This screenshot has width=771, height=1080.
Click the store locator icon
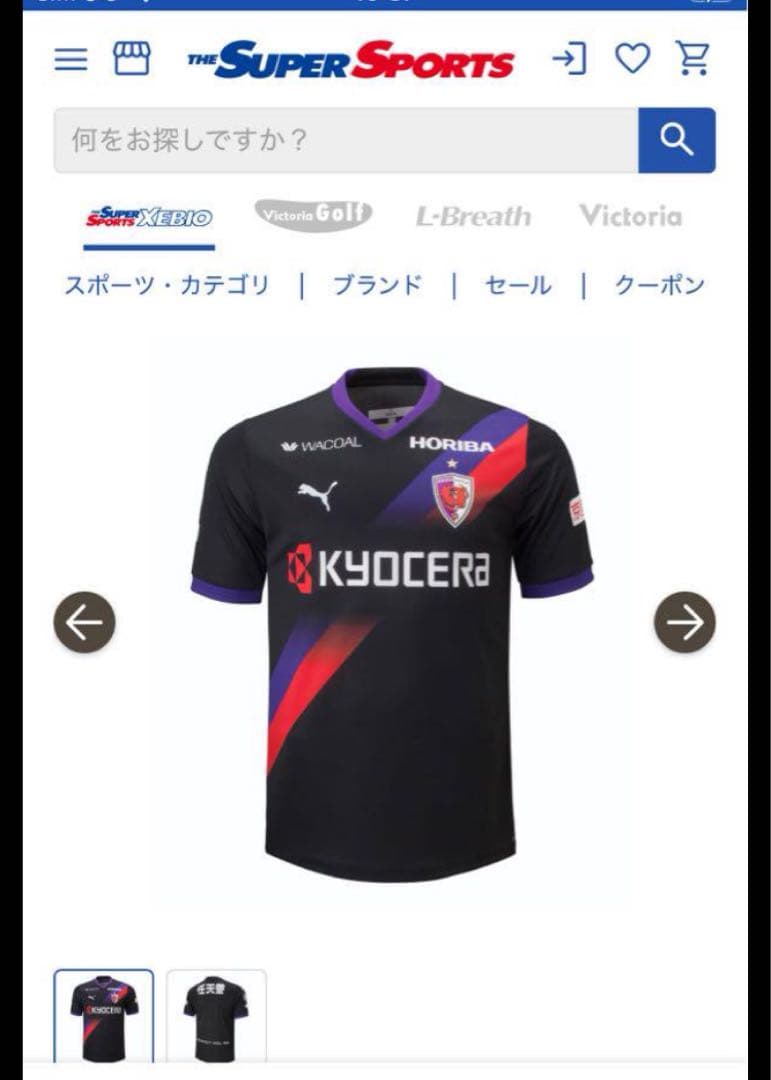(x=131, y=58)
